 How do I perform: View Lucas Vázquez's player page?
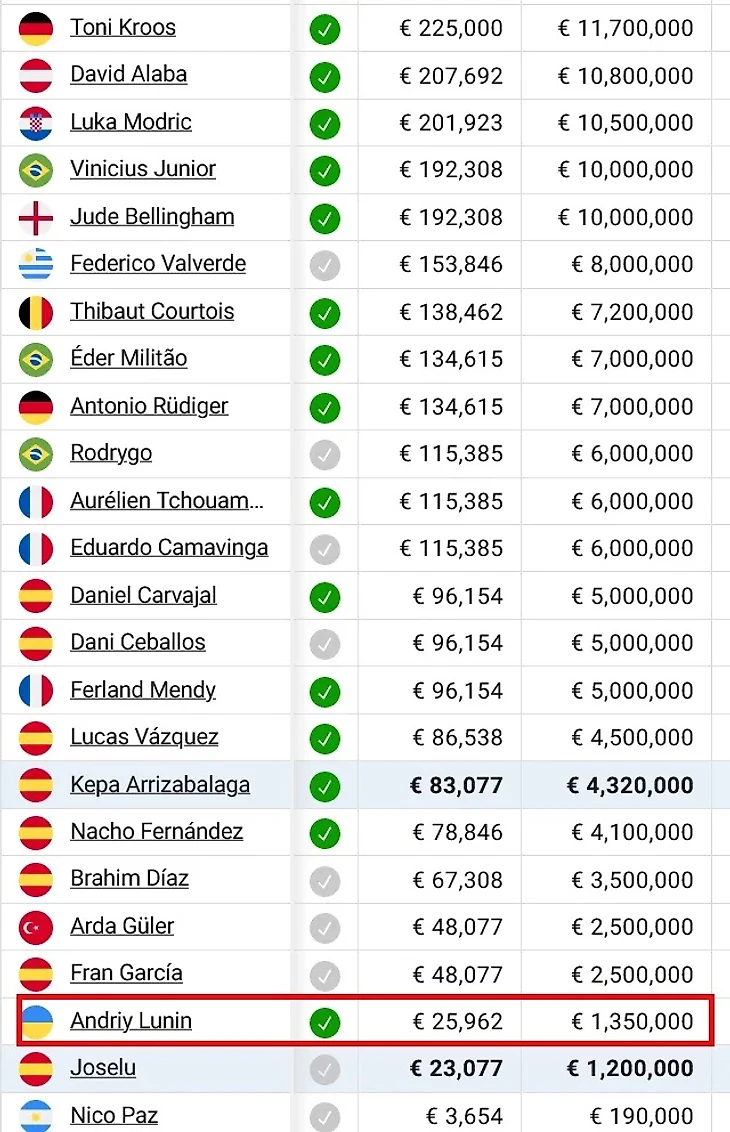144,737
